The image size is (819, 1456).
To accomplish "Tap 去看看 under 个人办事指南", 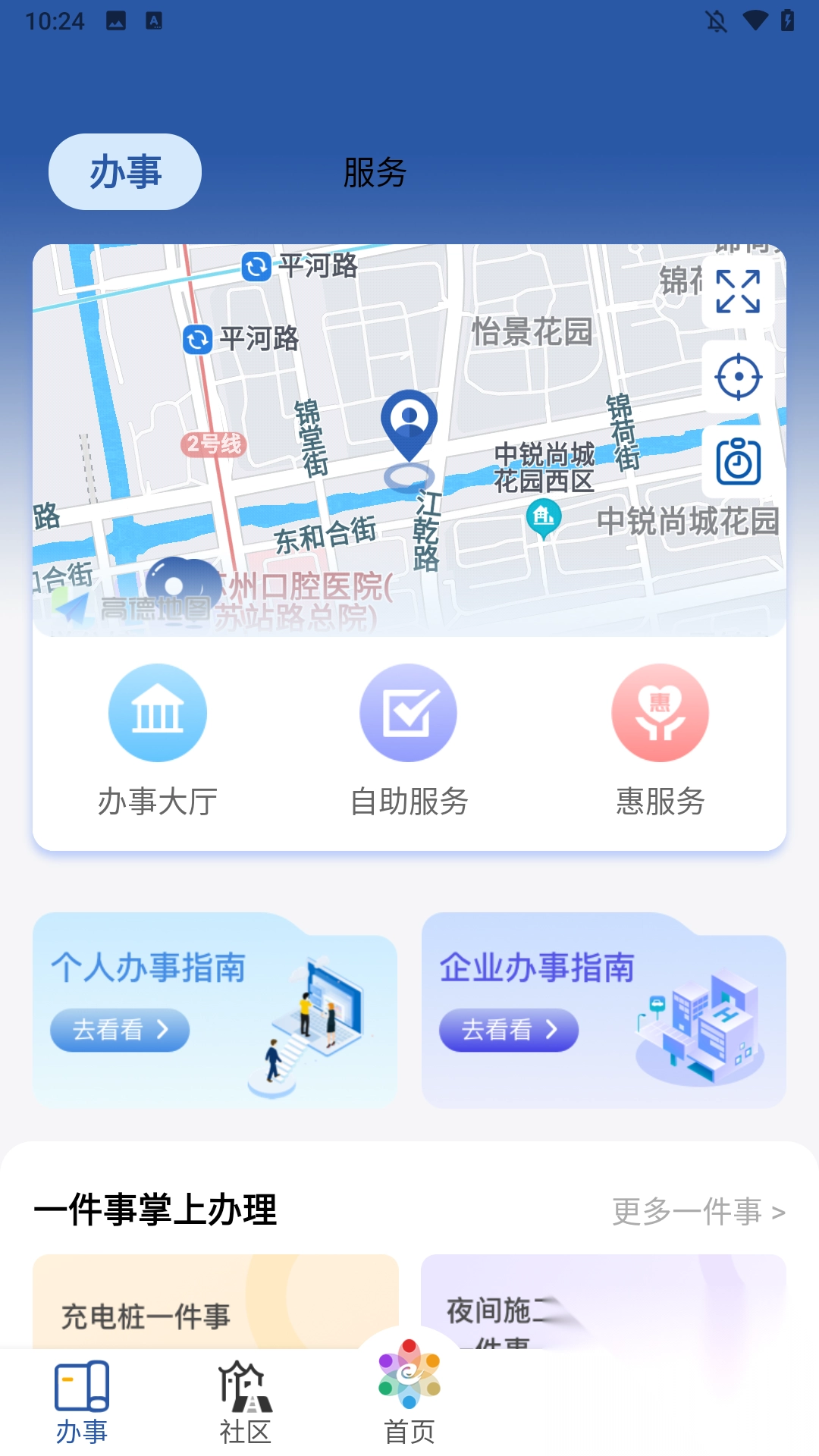I will (x=120, y=1030).
